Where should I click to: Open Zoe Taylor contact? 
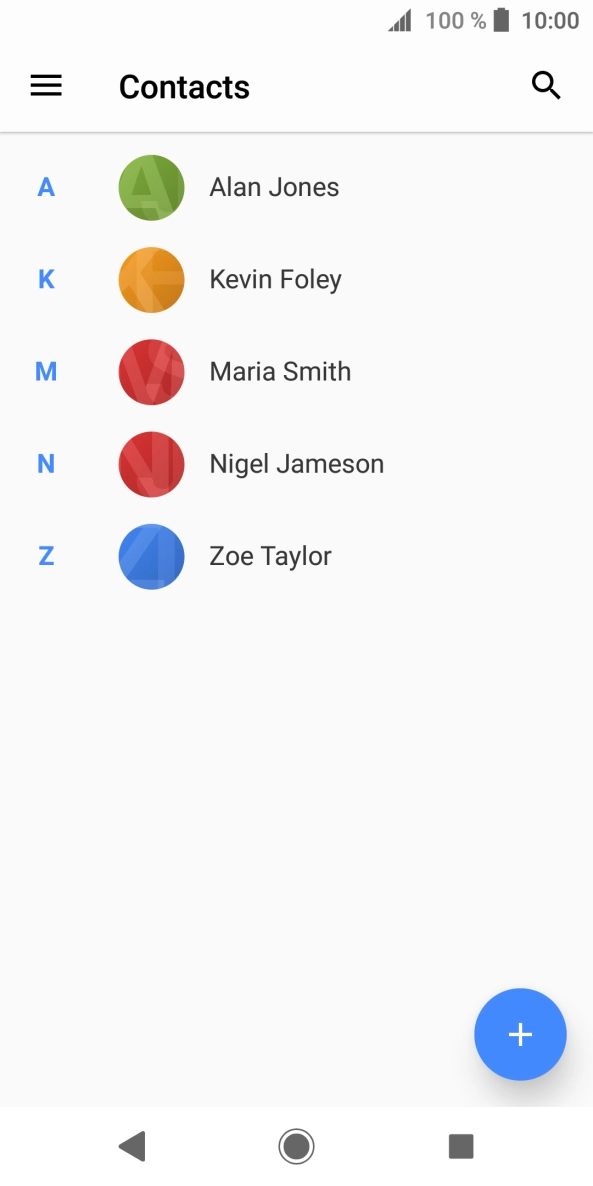tap(296, 557)
